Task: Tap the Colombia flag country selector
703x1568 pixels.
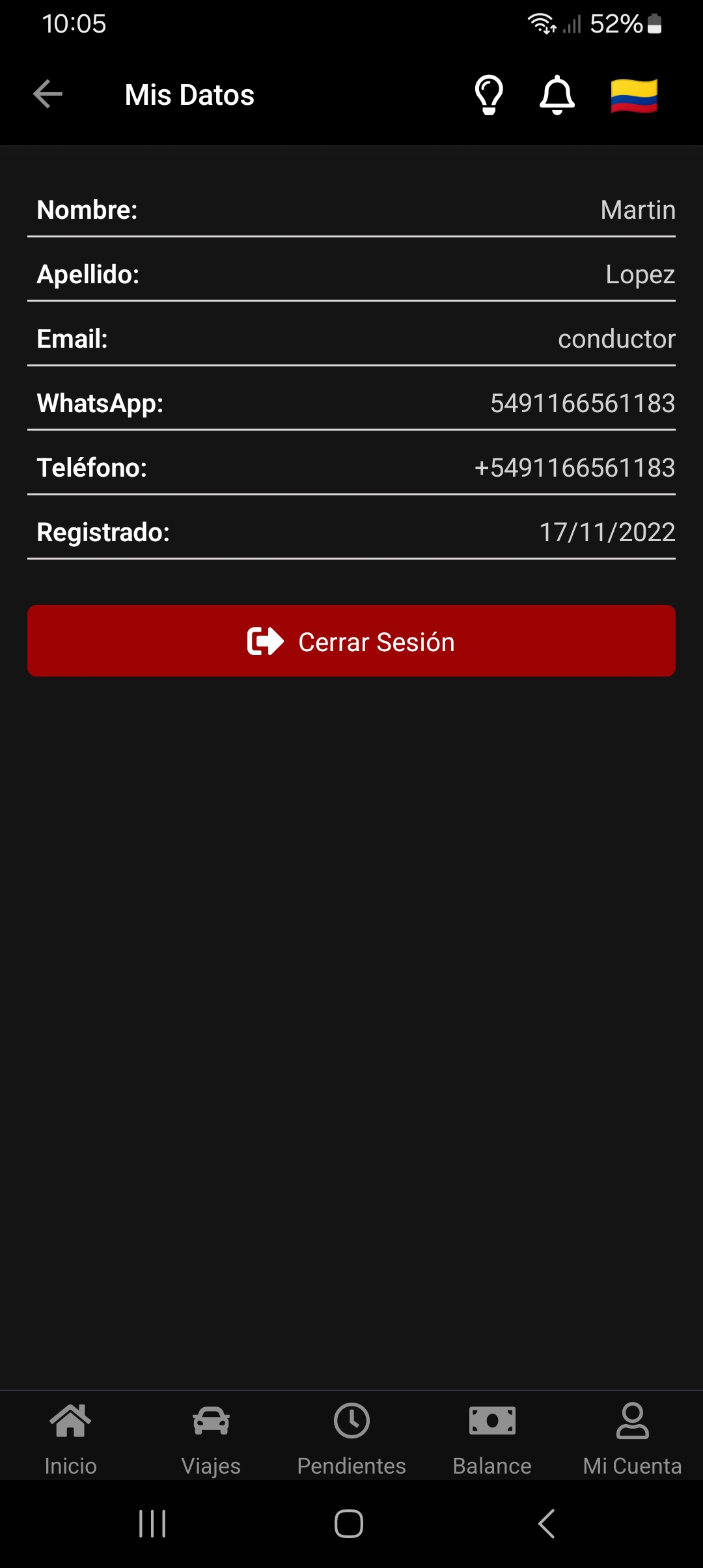Action: click(634, 96)
